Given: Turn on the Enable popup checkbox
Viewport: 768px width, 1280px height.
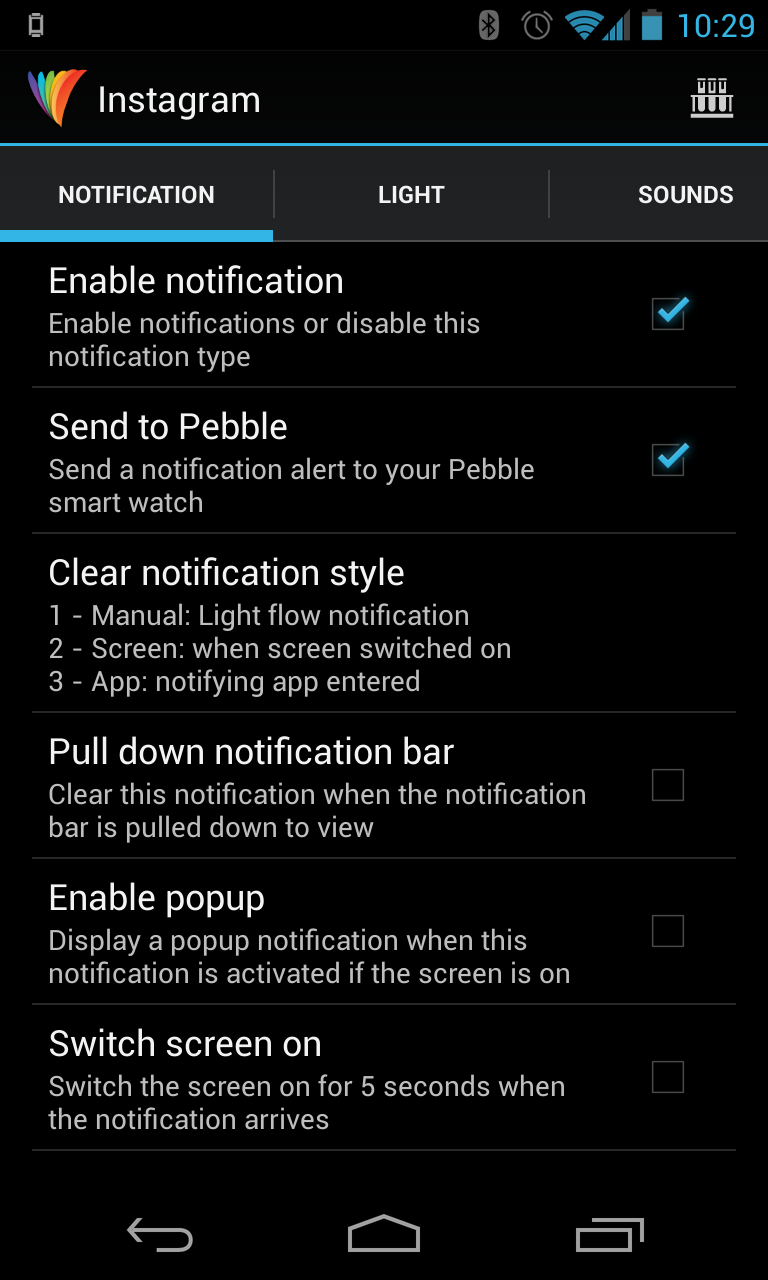Looking at the screenshot, I should 668,931.
